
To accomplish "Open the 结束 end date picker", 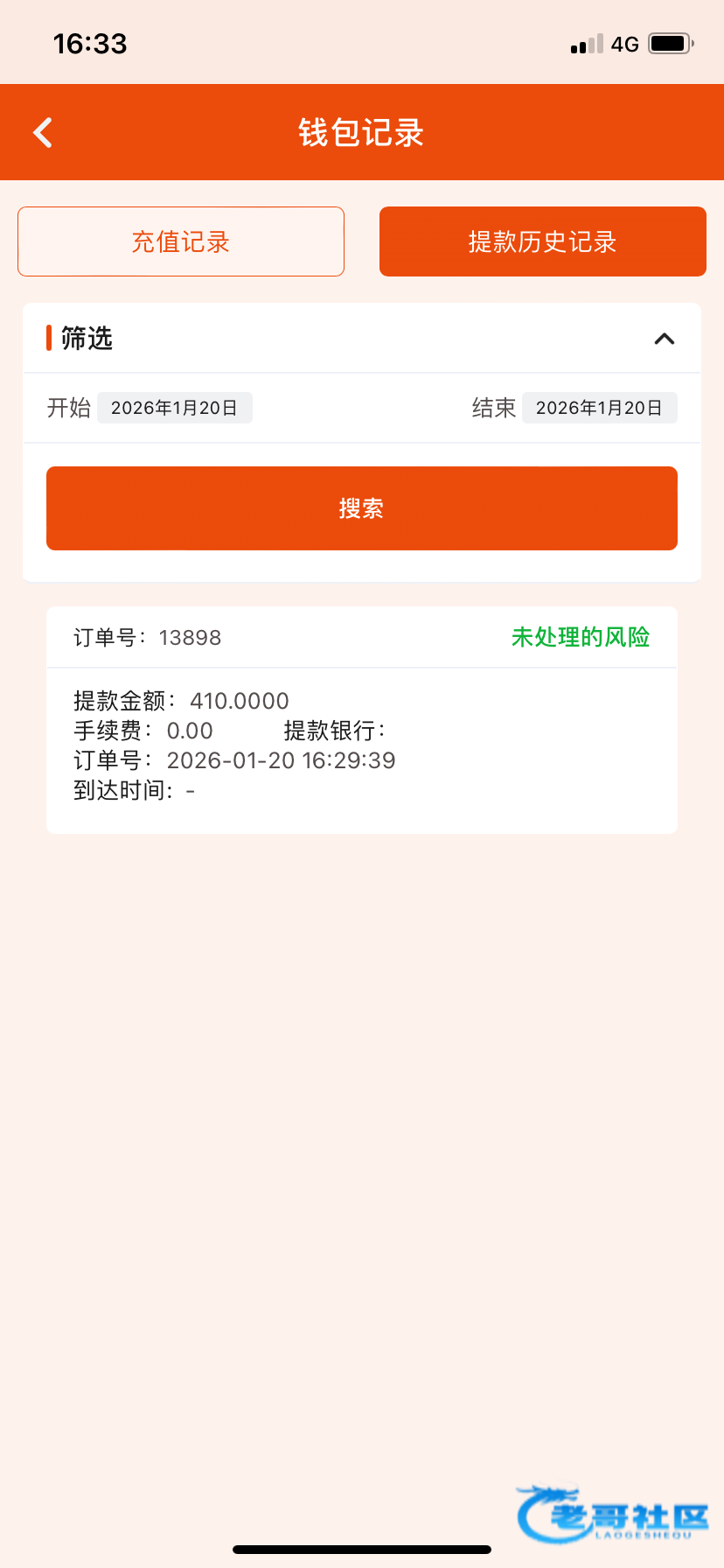I will pyautogui.click(x=599, y=408).
